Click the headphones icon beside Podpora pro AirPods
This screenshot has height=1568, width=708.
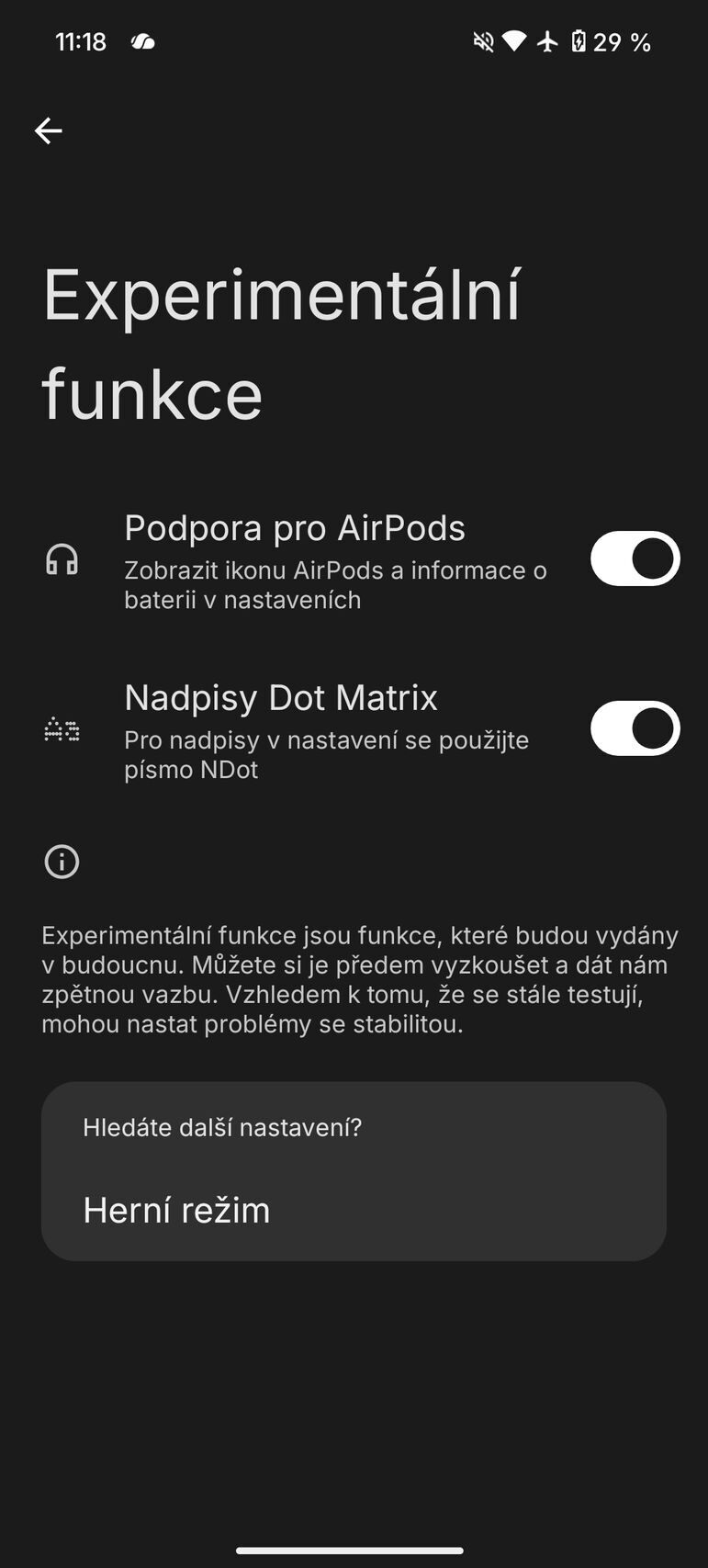click(62, 558)
